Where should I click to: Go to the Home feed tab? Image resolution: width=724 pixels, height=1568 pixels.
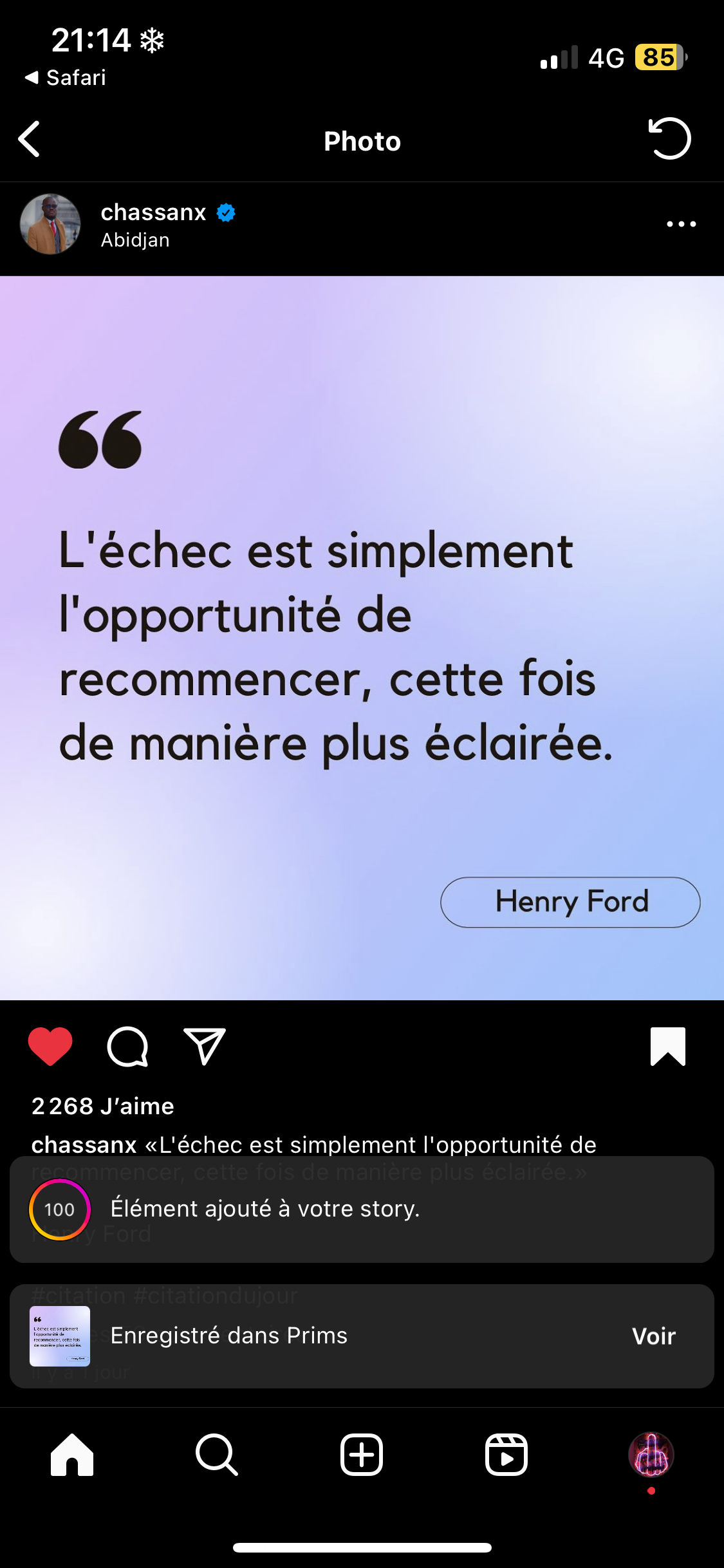pyautogui.click(x=72, y=1455)
